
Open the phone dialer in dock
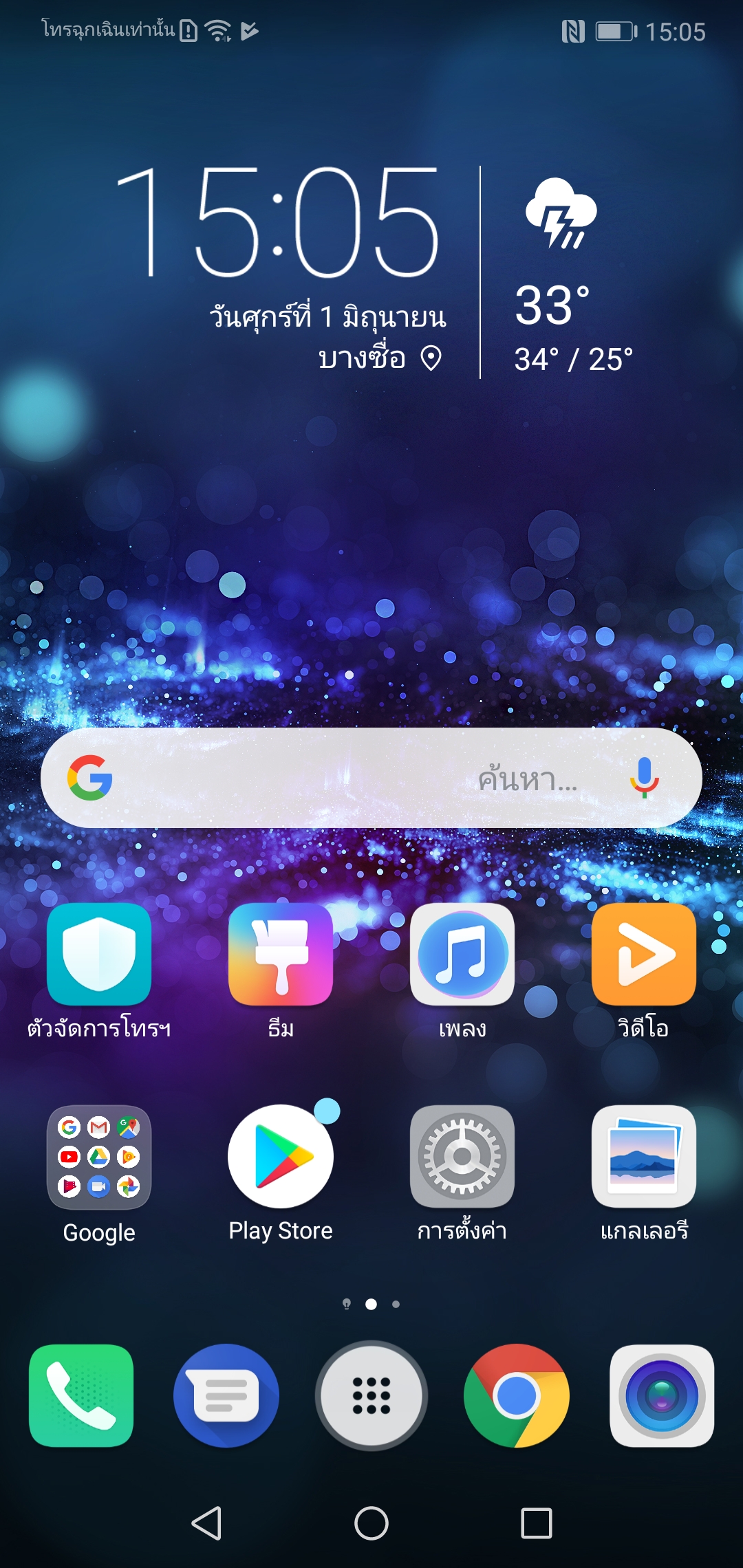[x=81, y=1396]
